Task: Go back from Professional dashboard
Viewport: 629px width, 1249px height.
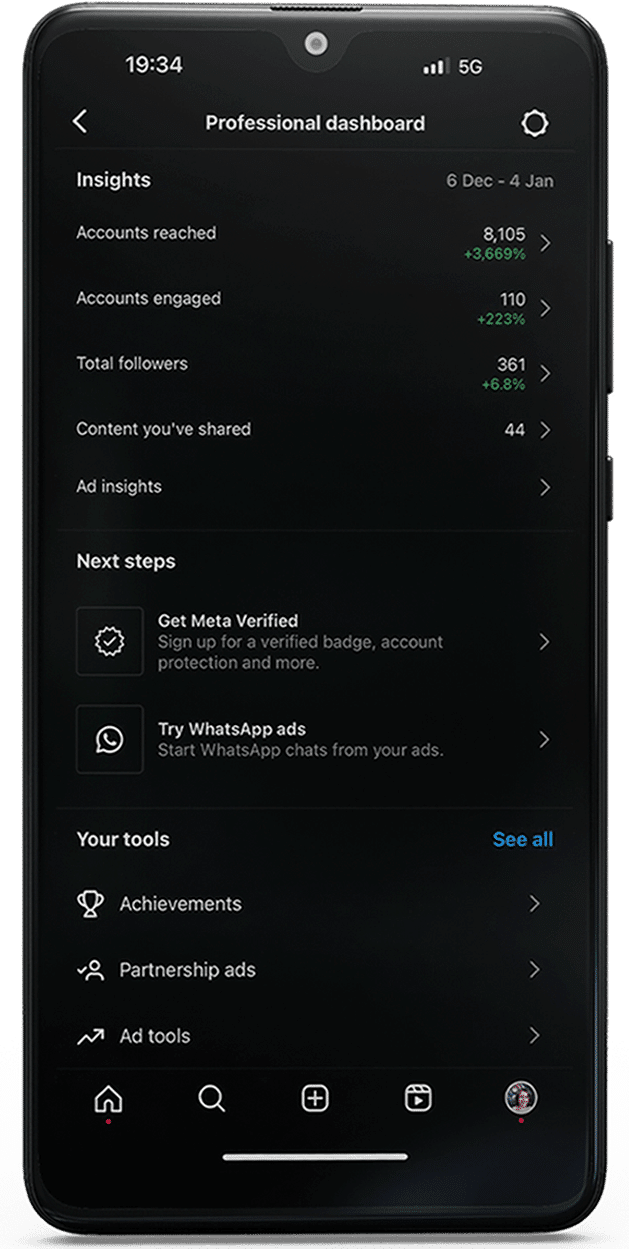Action: coord(81,123)
